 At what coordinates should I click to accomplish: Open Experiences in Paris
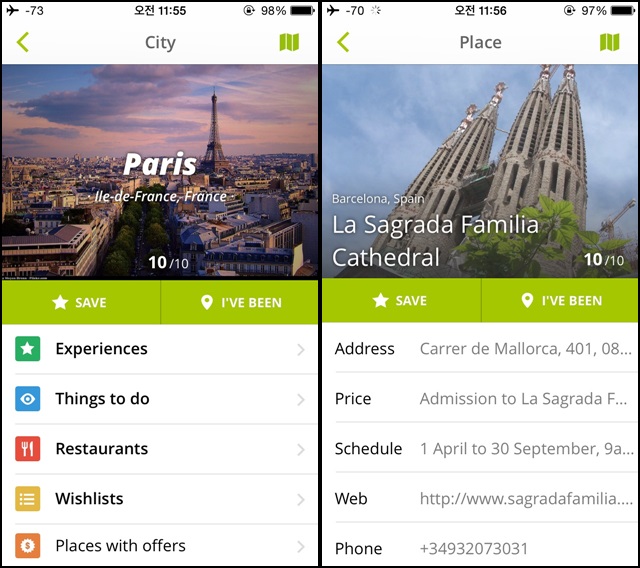tap(160, 349)
